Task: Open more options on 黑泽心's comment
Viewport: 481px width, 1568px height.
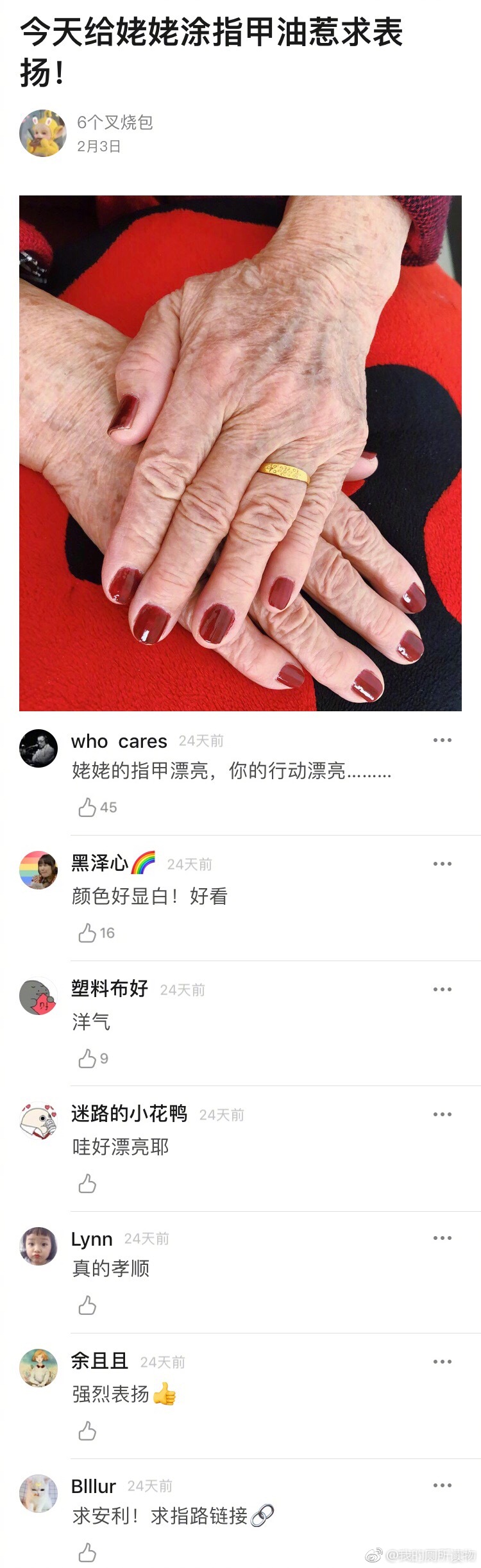Action: (442, 864)
